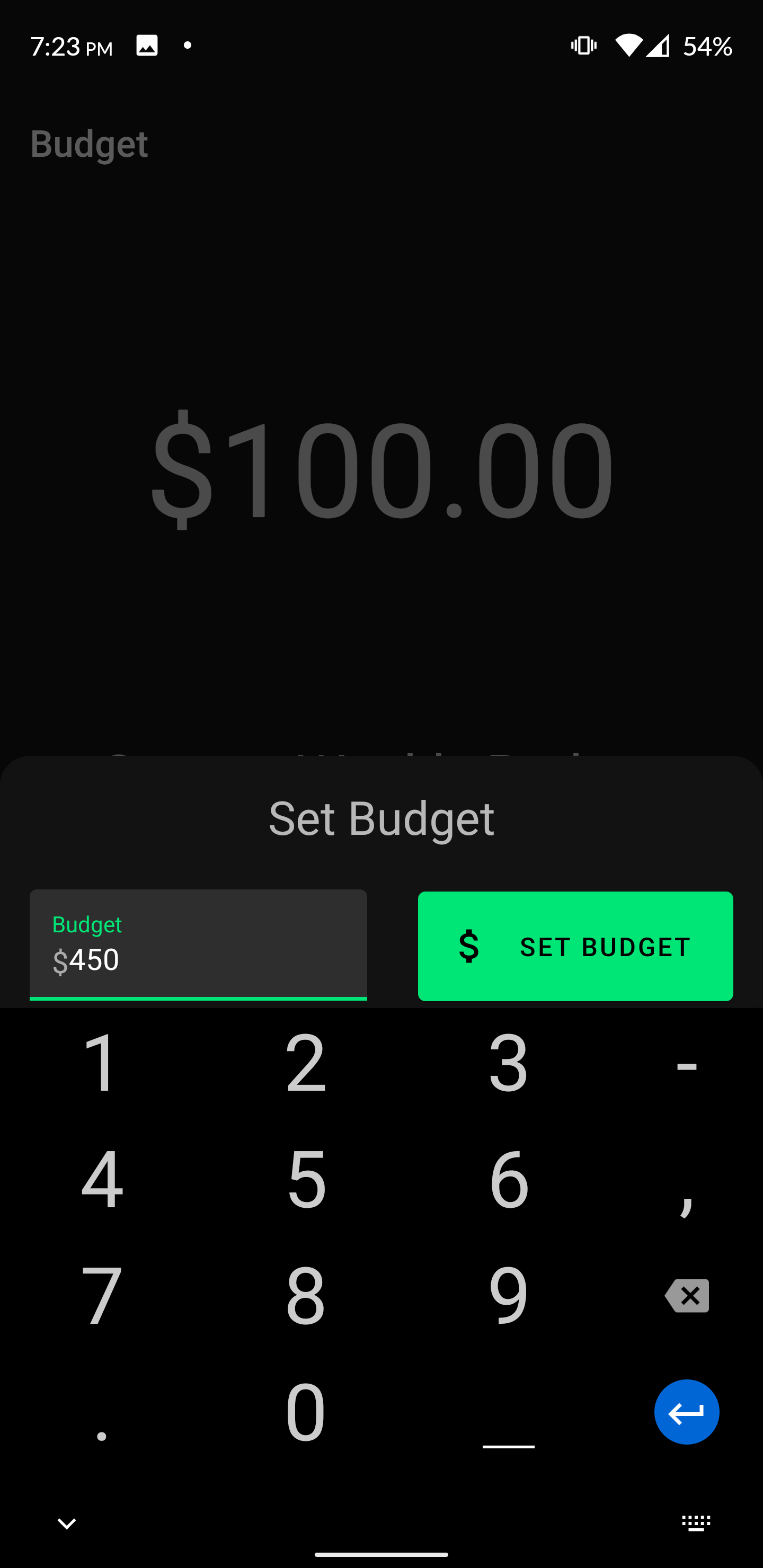Tap the green Set Budget button
763x1568 pixels.
tap(575, 946)
